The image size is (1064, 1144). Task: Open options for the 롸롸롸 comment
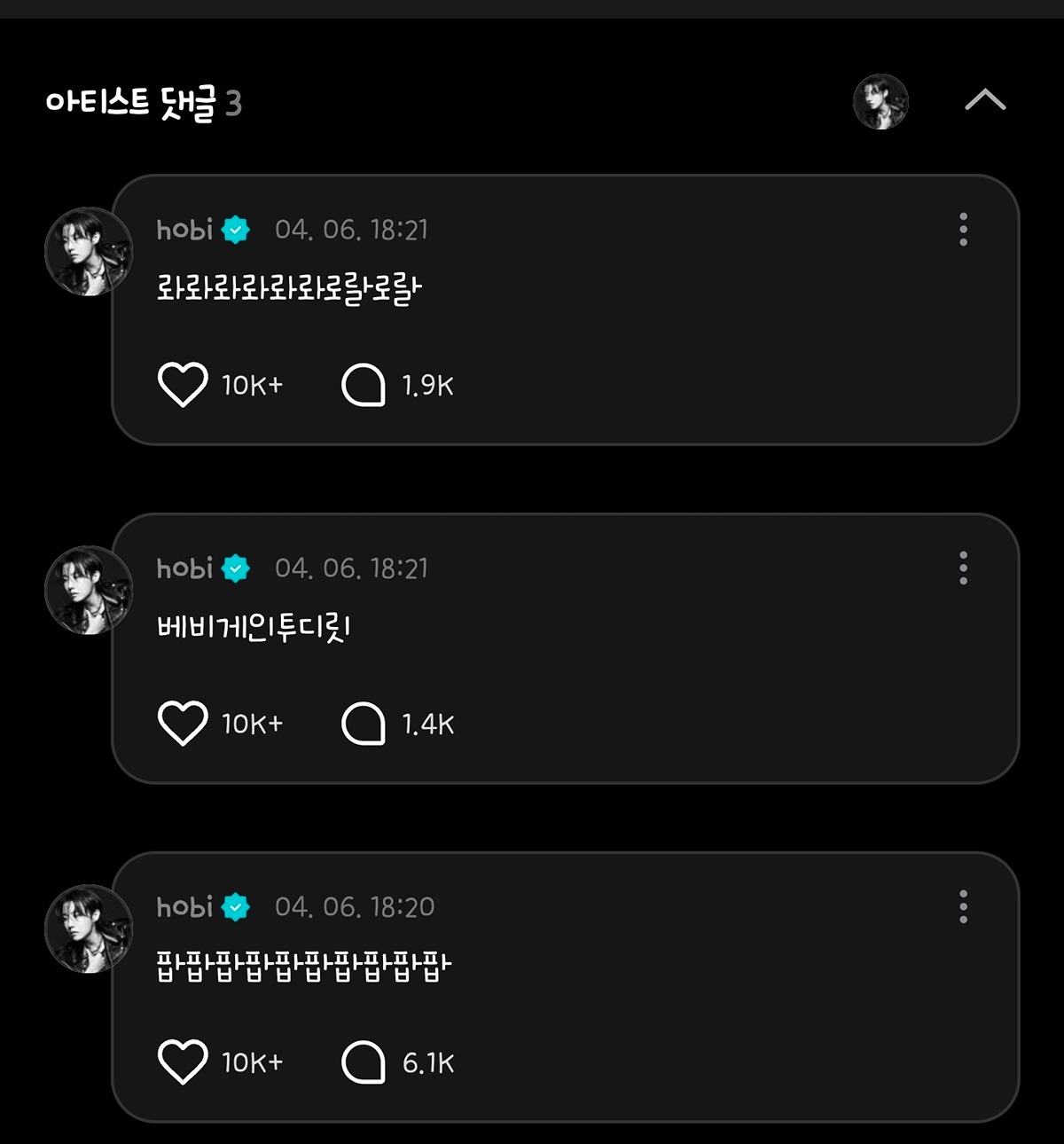963,230
